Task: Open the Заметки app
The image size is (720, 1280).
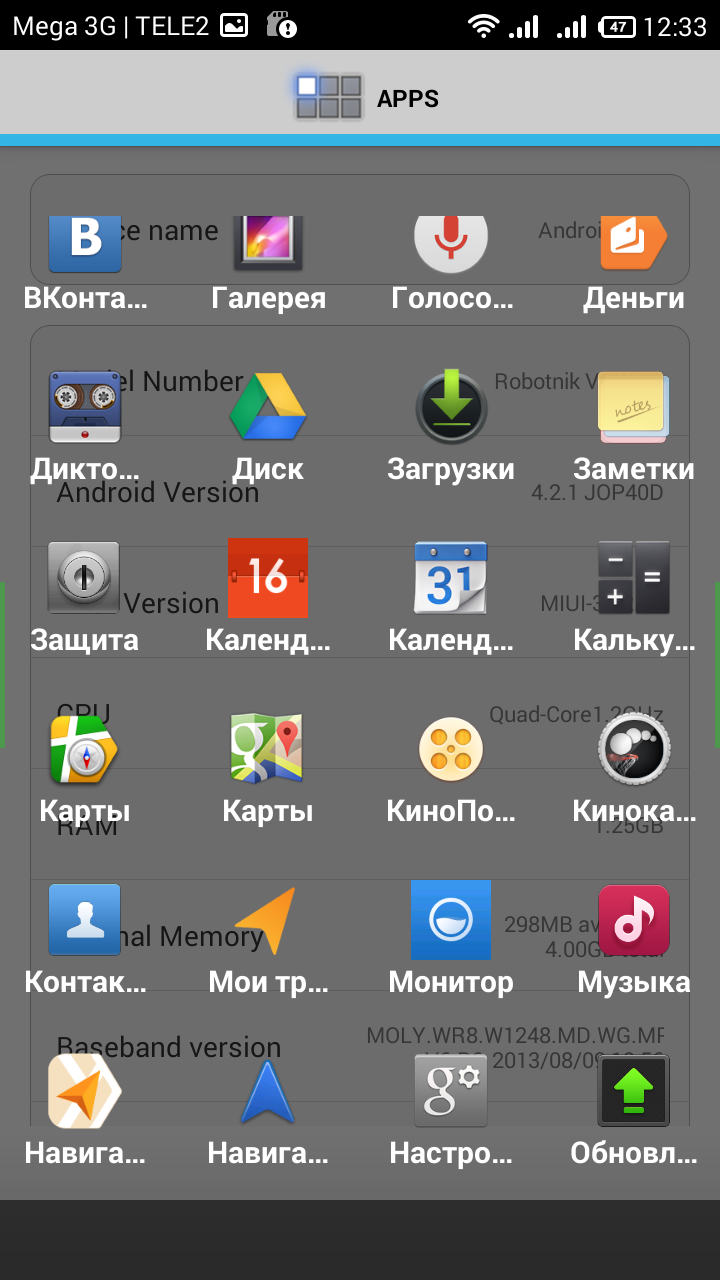Action: click(634, 407)
